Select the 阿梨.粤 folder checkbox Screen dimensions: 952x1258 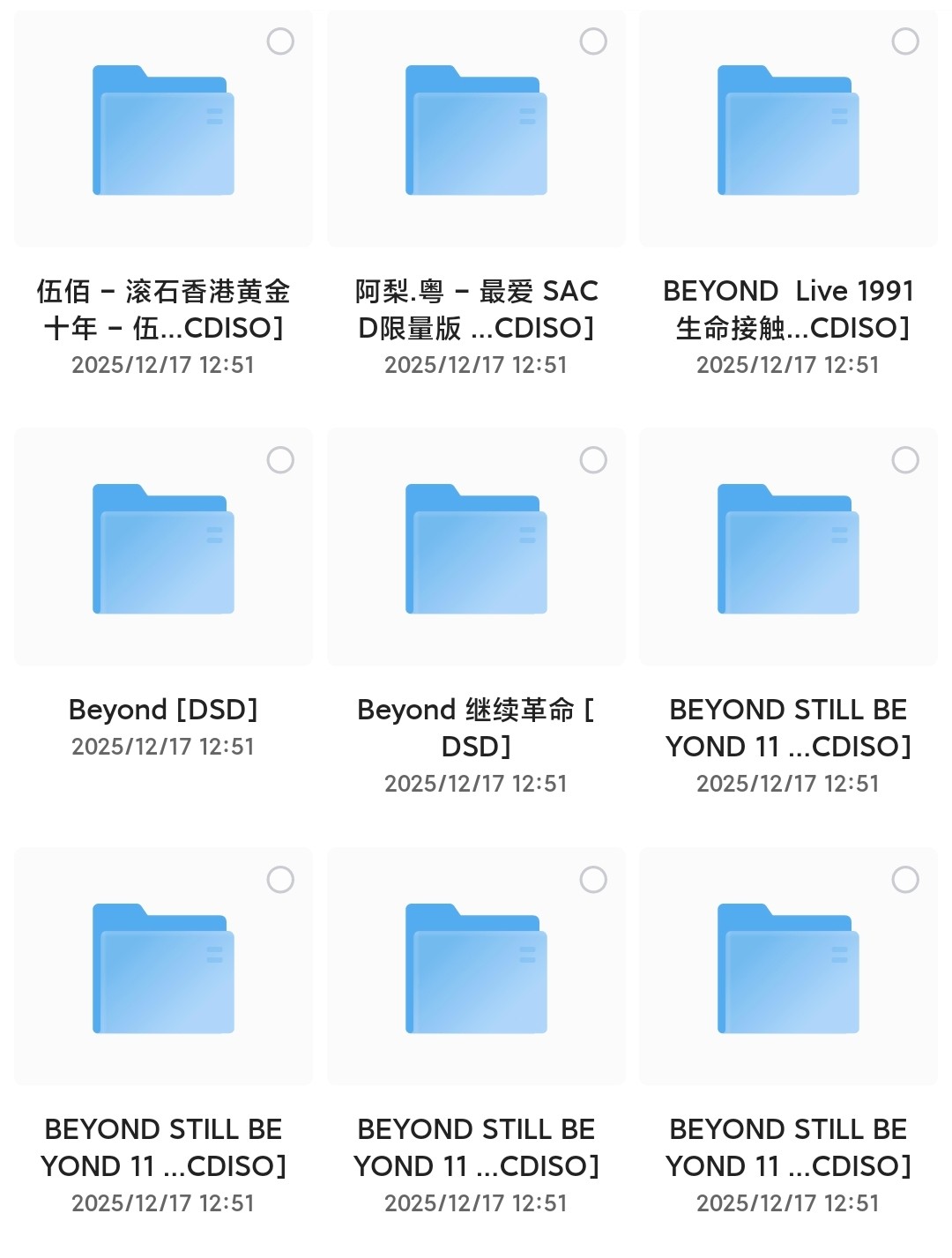pyautogui.click(x=593, y=41)
